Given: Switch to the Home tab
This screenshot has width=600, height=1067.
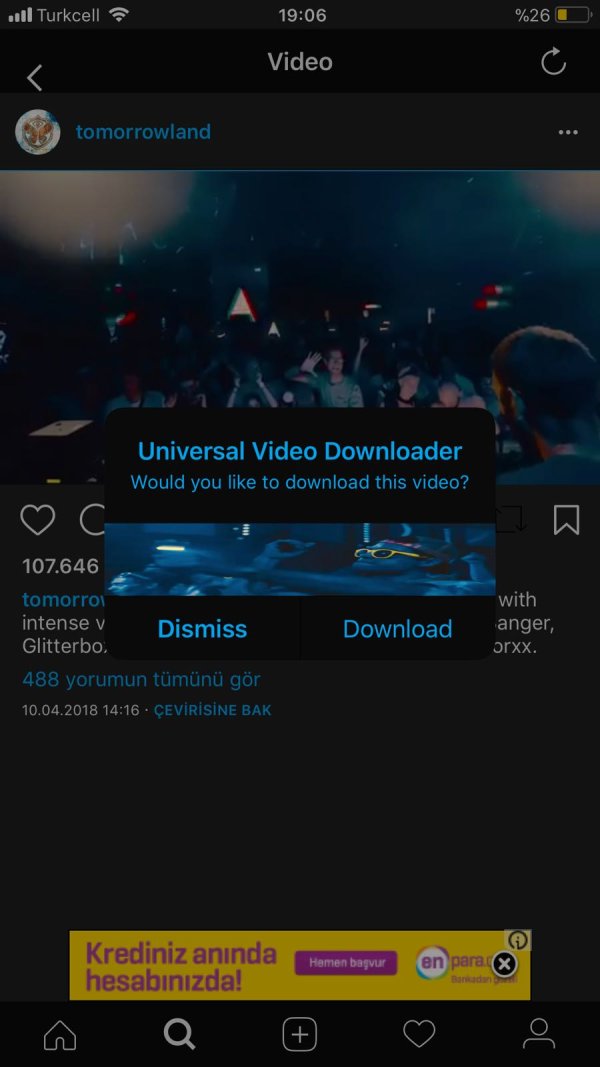Looking at the screenshot, I should click(x=60, y=1035).
